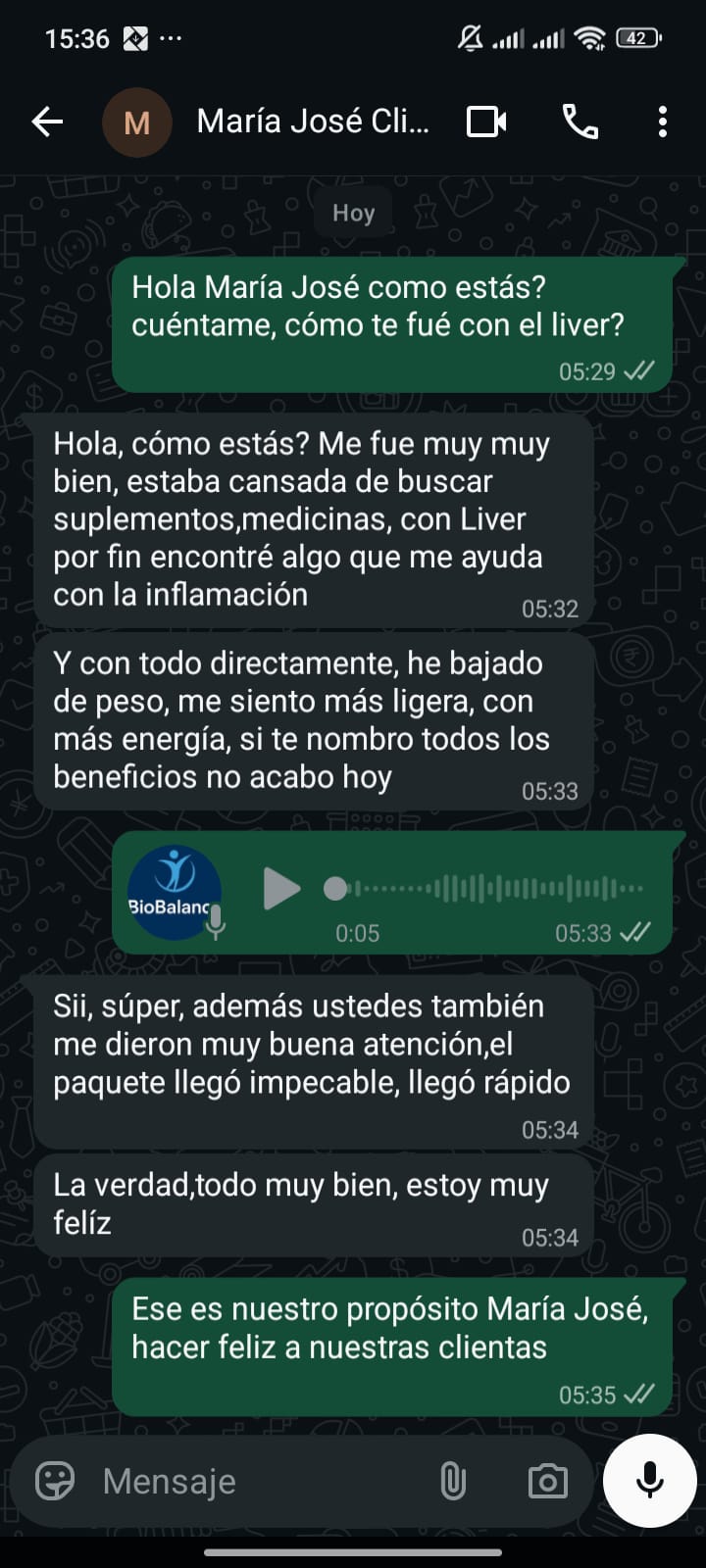Go back to the chat list
This screenshot has height=1568, width=706.
point(47,122)
